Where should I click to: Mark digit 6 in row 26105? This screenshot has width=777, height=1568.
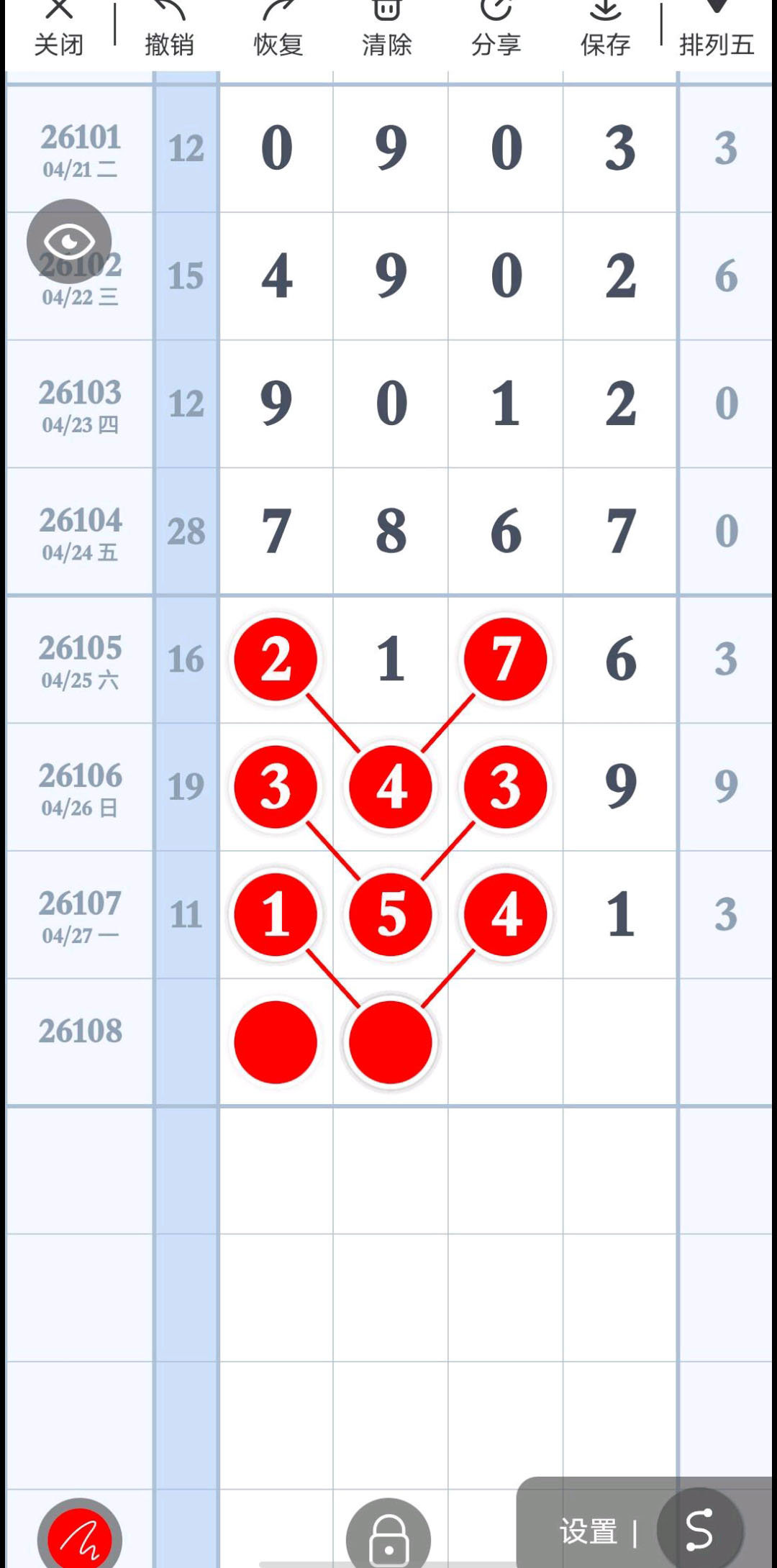[620, 659]
